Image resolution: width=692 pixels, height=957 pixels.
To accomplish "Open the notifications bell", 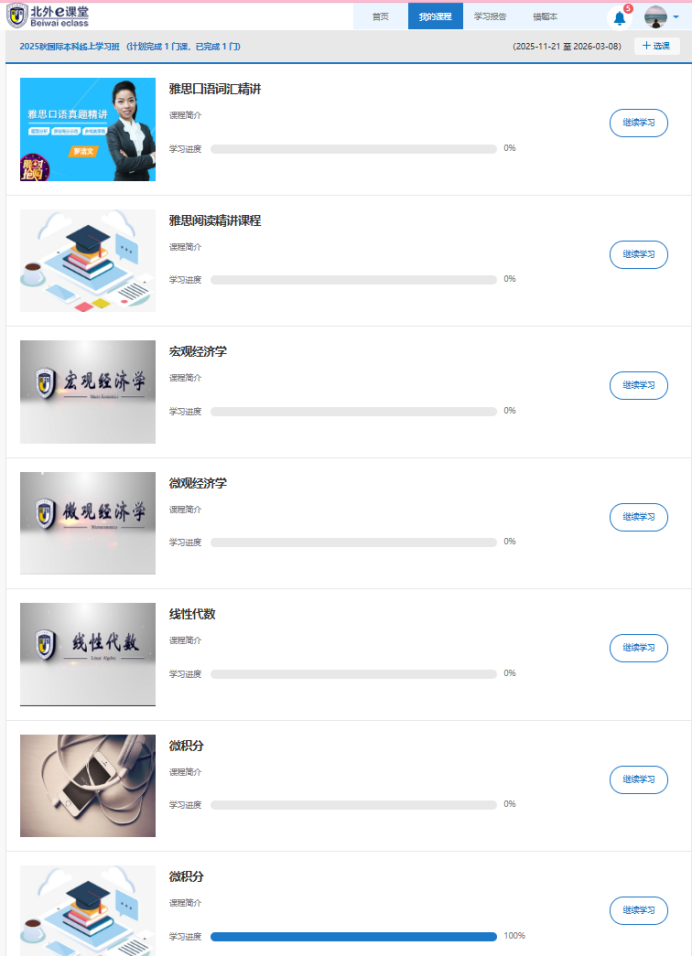I will (619, 17).
